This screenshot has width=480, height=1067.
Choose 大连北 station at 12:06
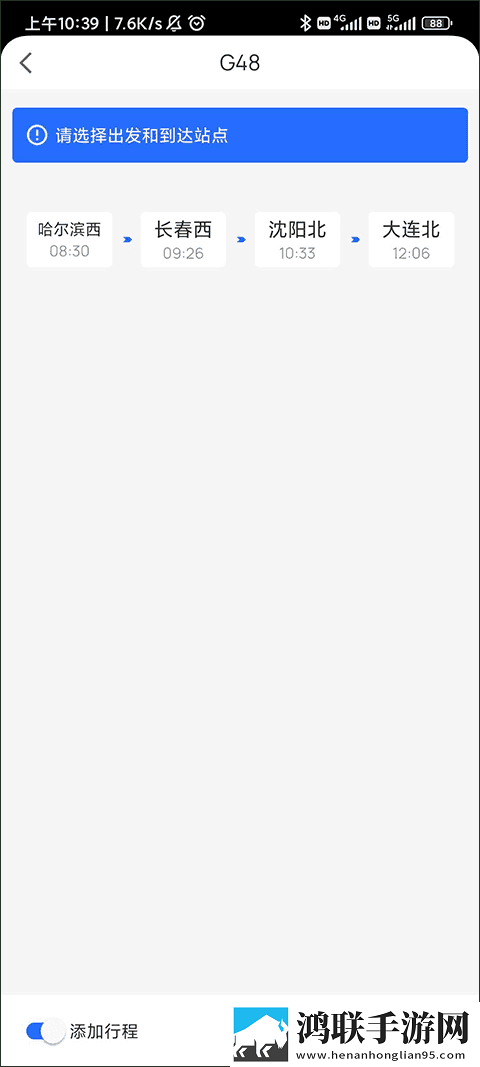pos(411,240)
